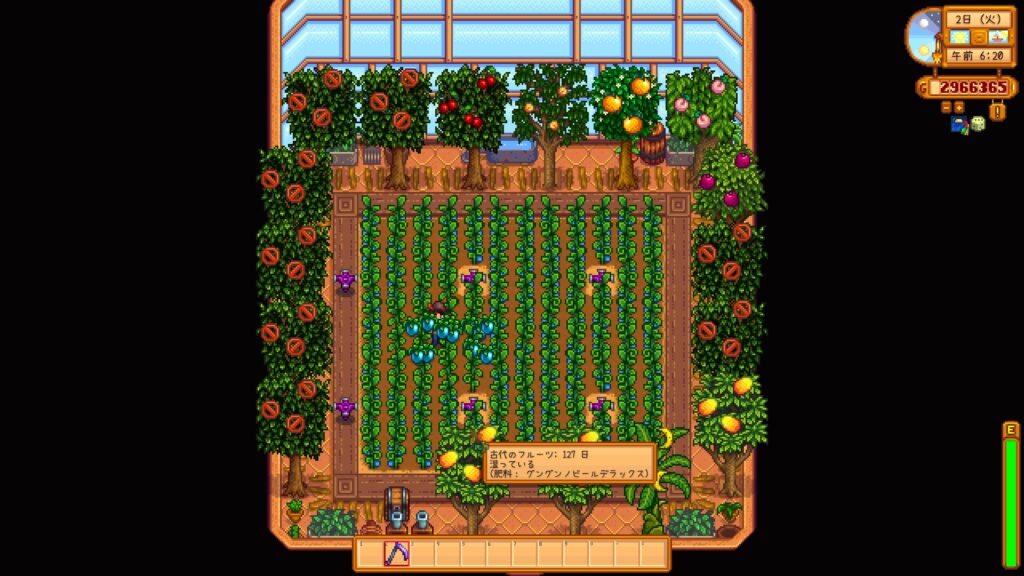Select the scythe in the toolbar

(x=396, y=554)
